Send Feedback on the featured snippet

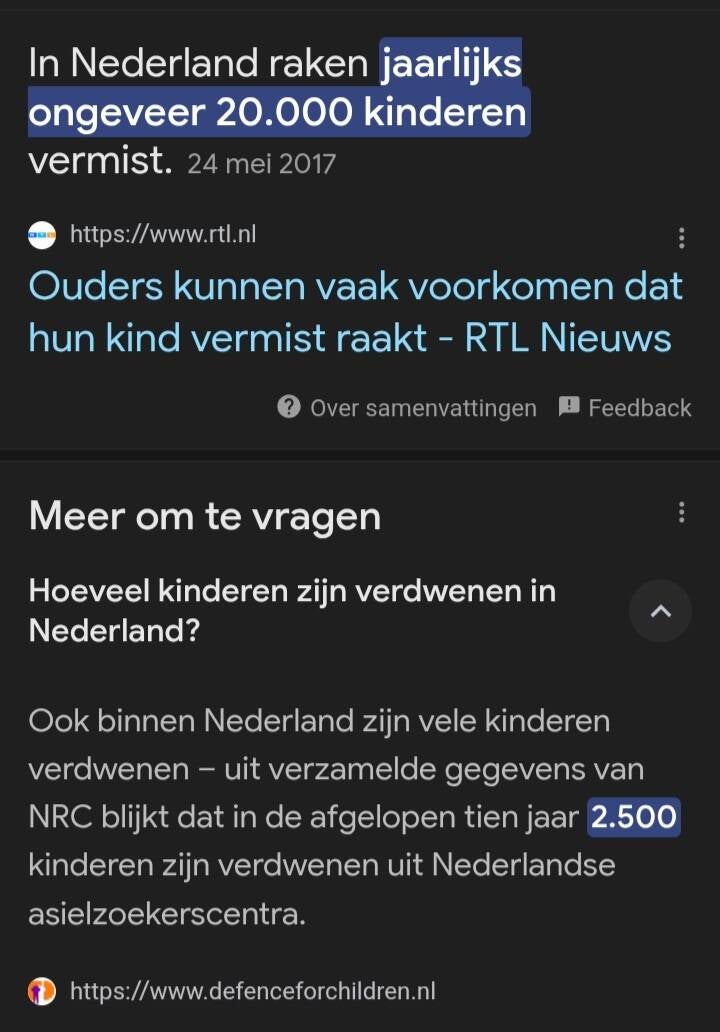pyautogui.click(x=625, y=408)
